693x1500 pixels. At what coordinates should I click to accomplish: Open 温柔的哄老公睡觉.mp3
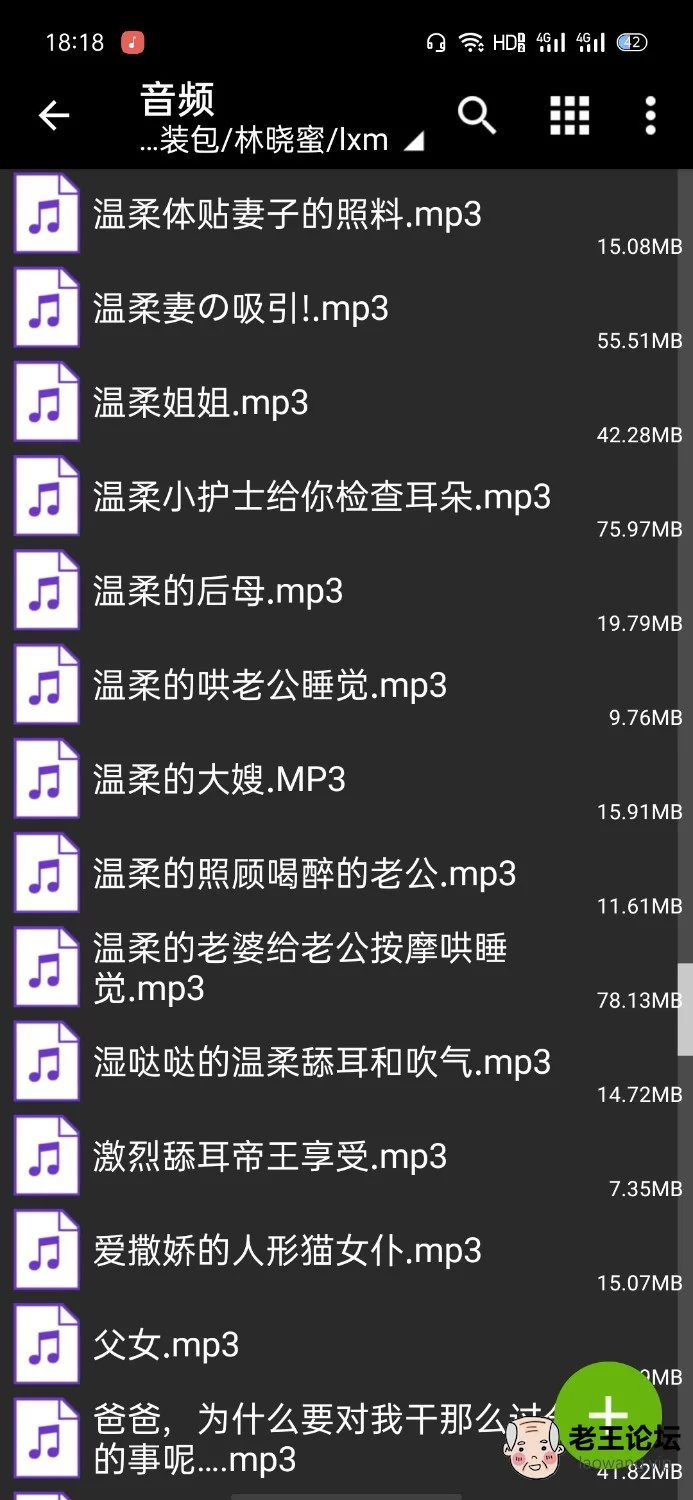[x=346, y=687]
